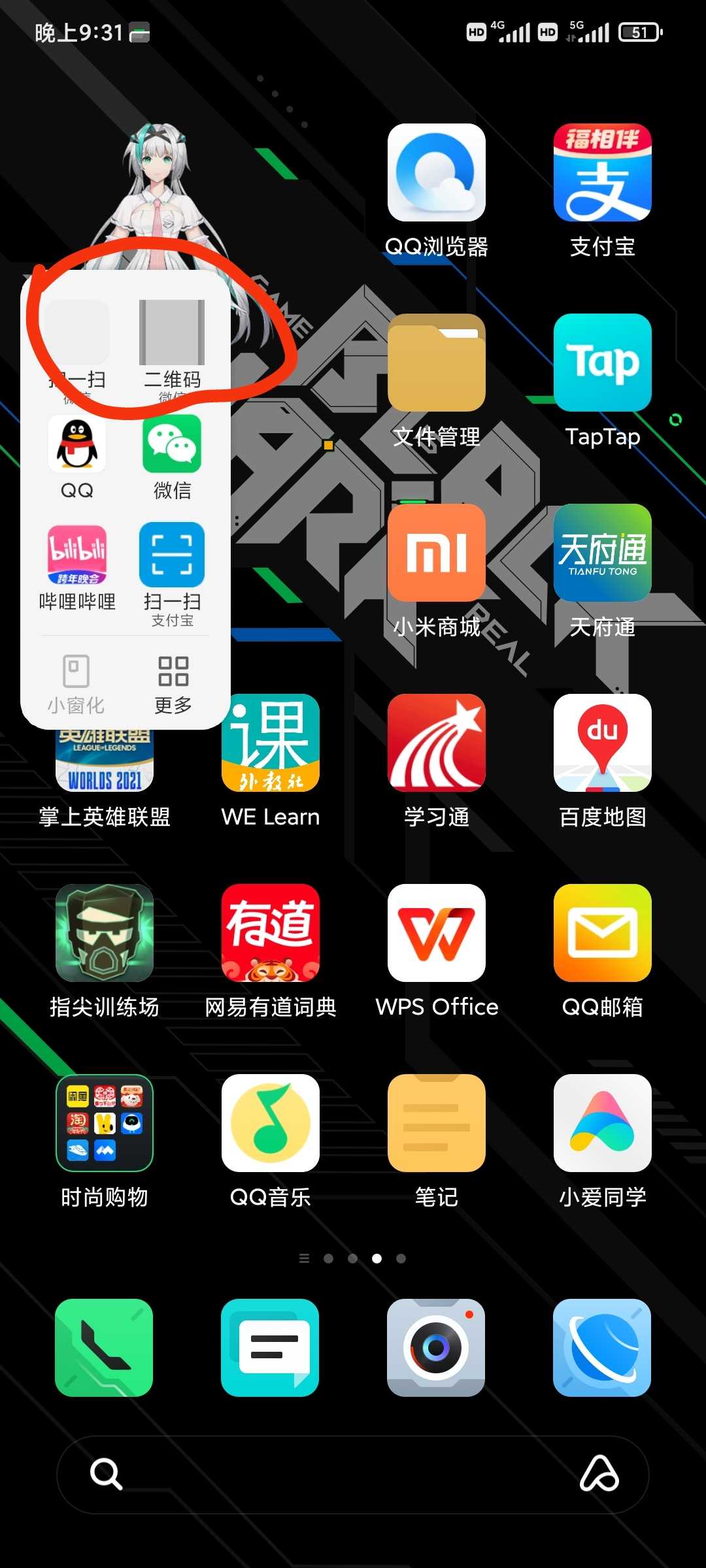Tap 小窗化 option

click(x=76, y=683)
